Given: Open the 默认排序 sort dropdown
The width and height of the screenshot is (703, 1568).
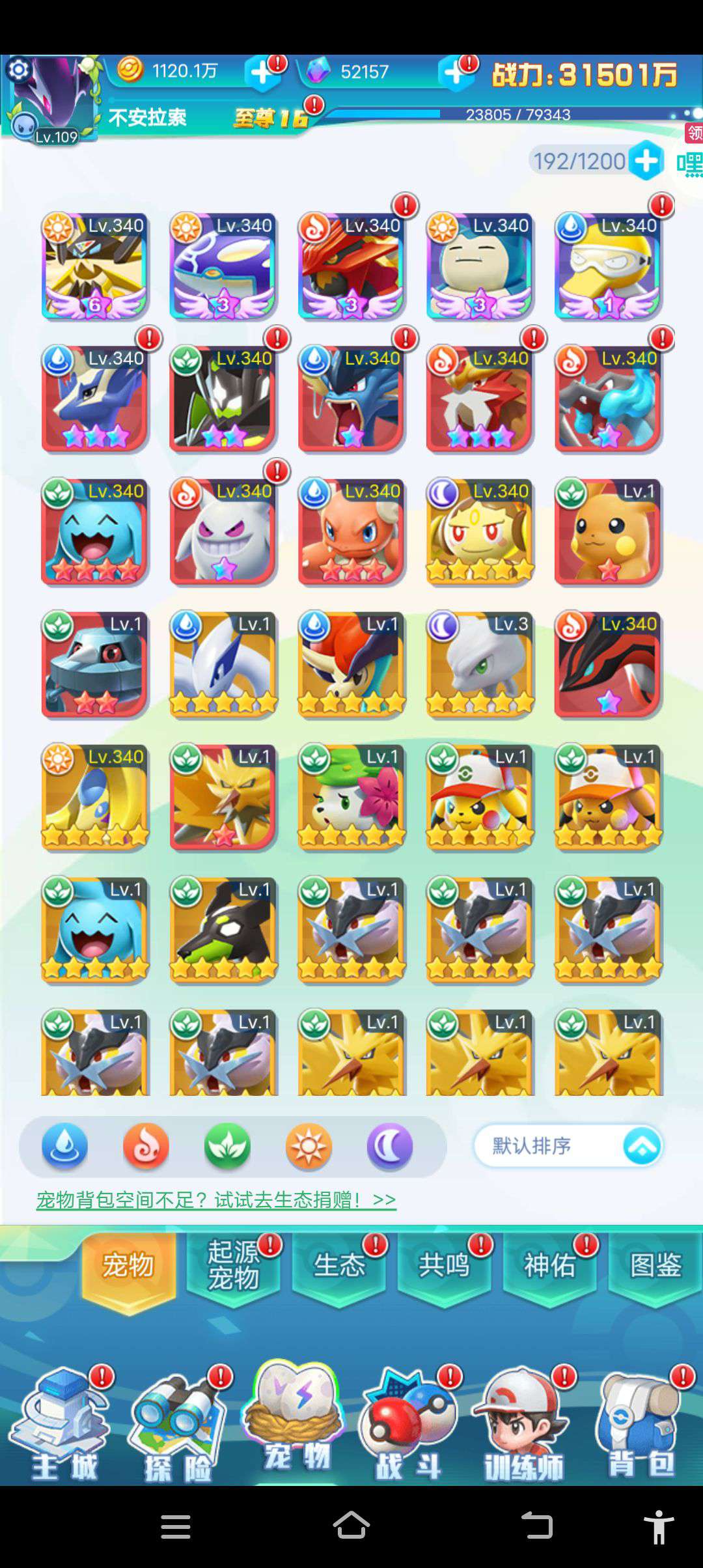Looking at the screenshot, I should tap(568, 1146).
